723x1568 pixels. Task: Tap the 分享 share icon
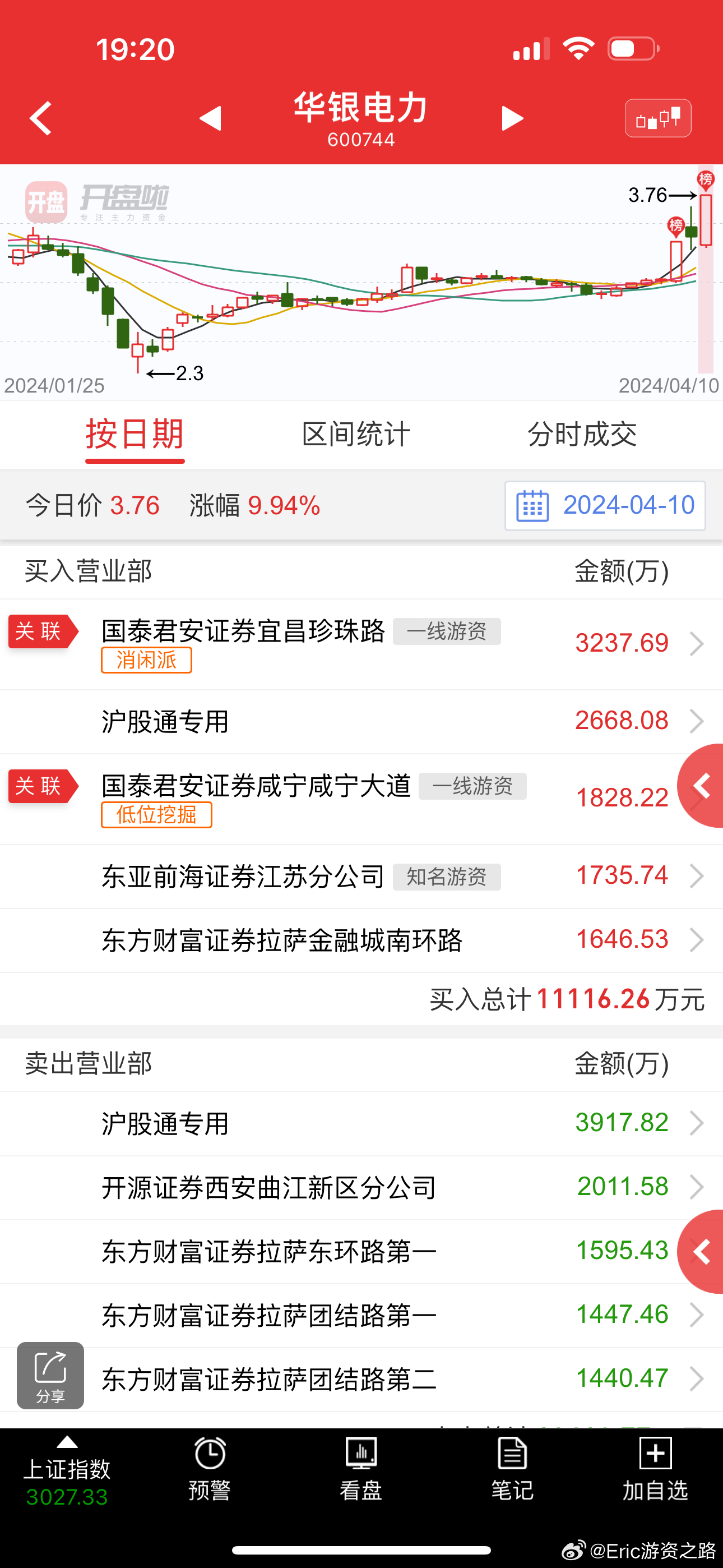[50, 1376]
